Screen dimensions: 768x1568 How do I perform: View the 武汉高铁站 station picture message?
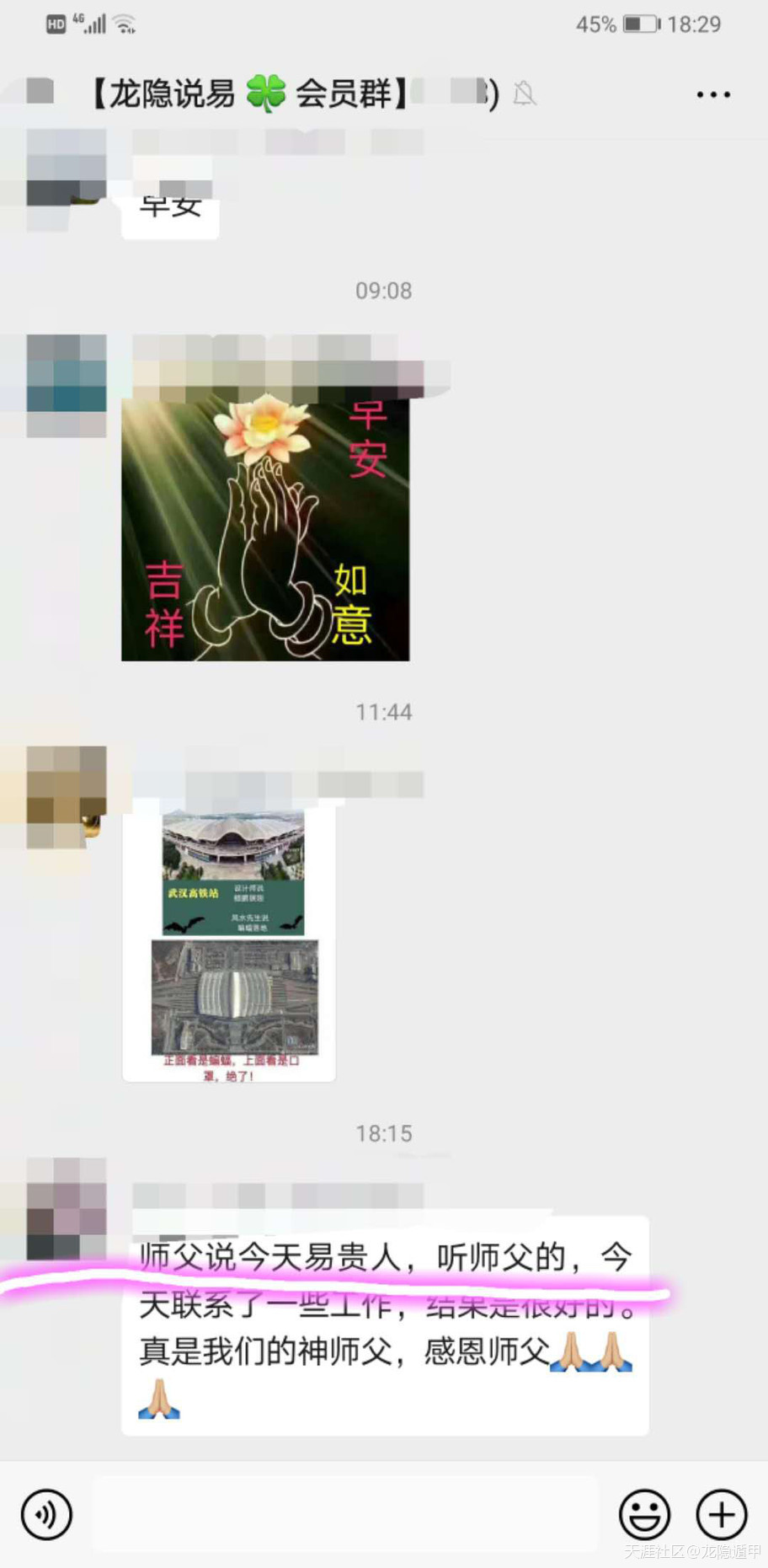[x=230, y=944]
